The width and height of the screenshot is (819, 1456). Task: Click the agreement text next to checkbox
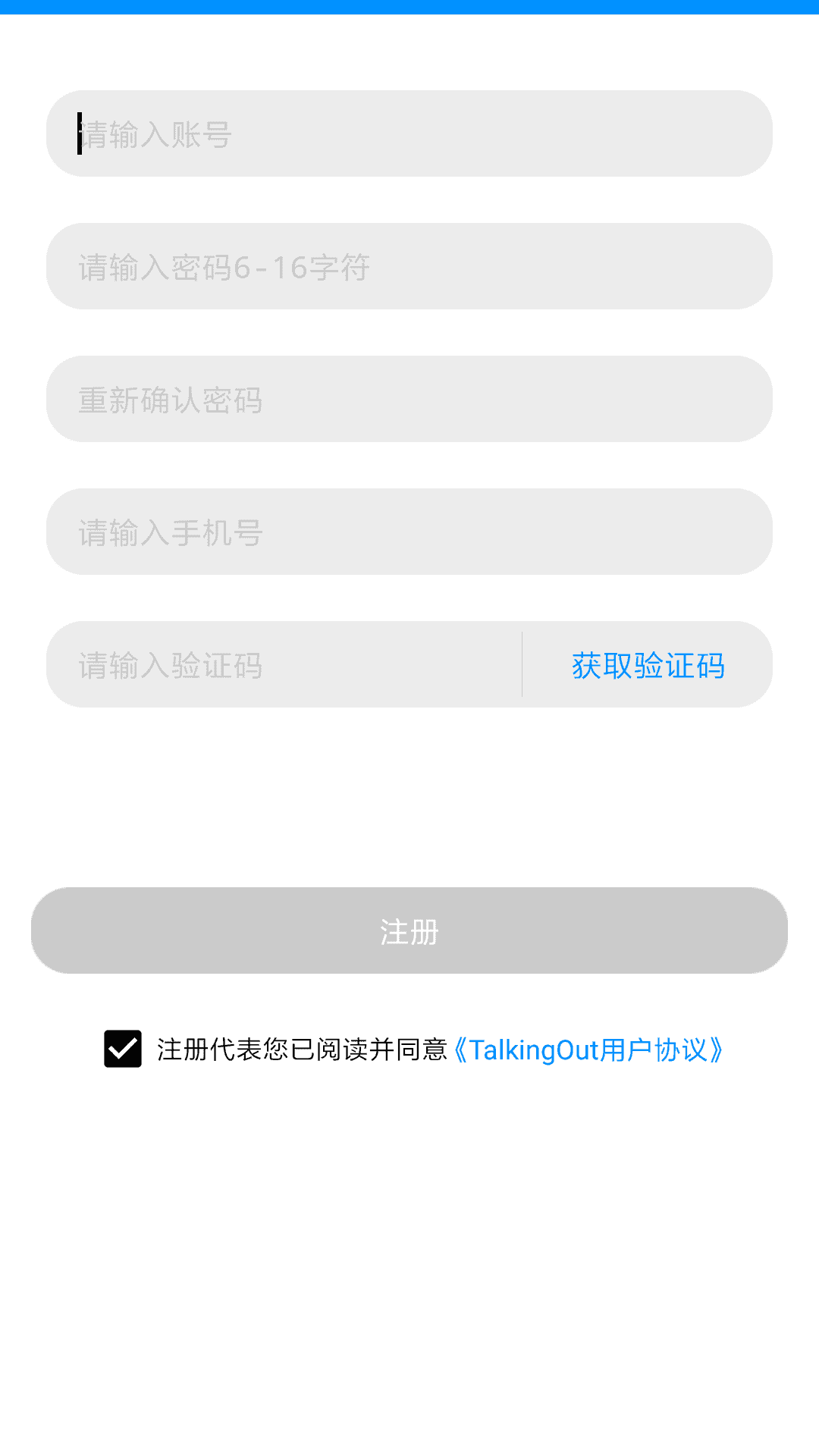pos(303,1050)
